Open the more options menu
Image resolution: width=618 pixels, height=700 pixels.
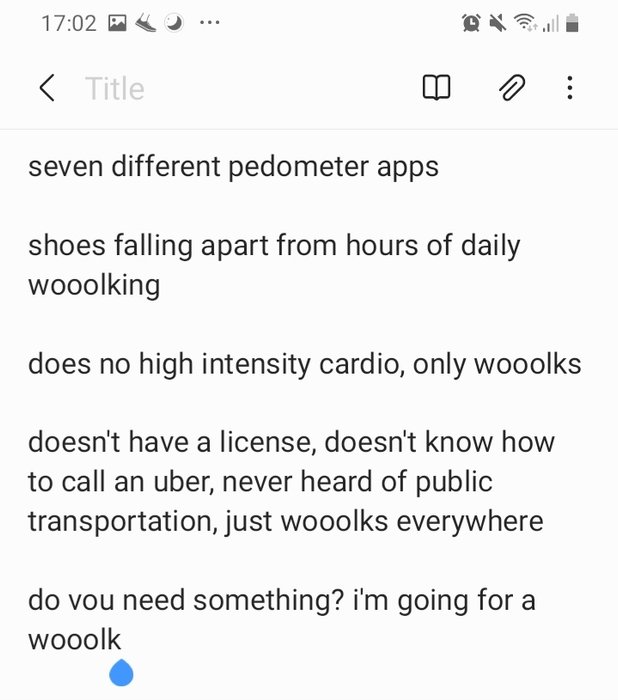pos(569,88)
